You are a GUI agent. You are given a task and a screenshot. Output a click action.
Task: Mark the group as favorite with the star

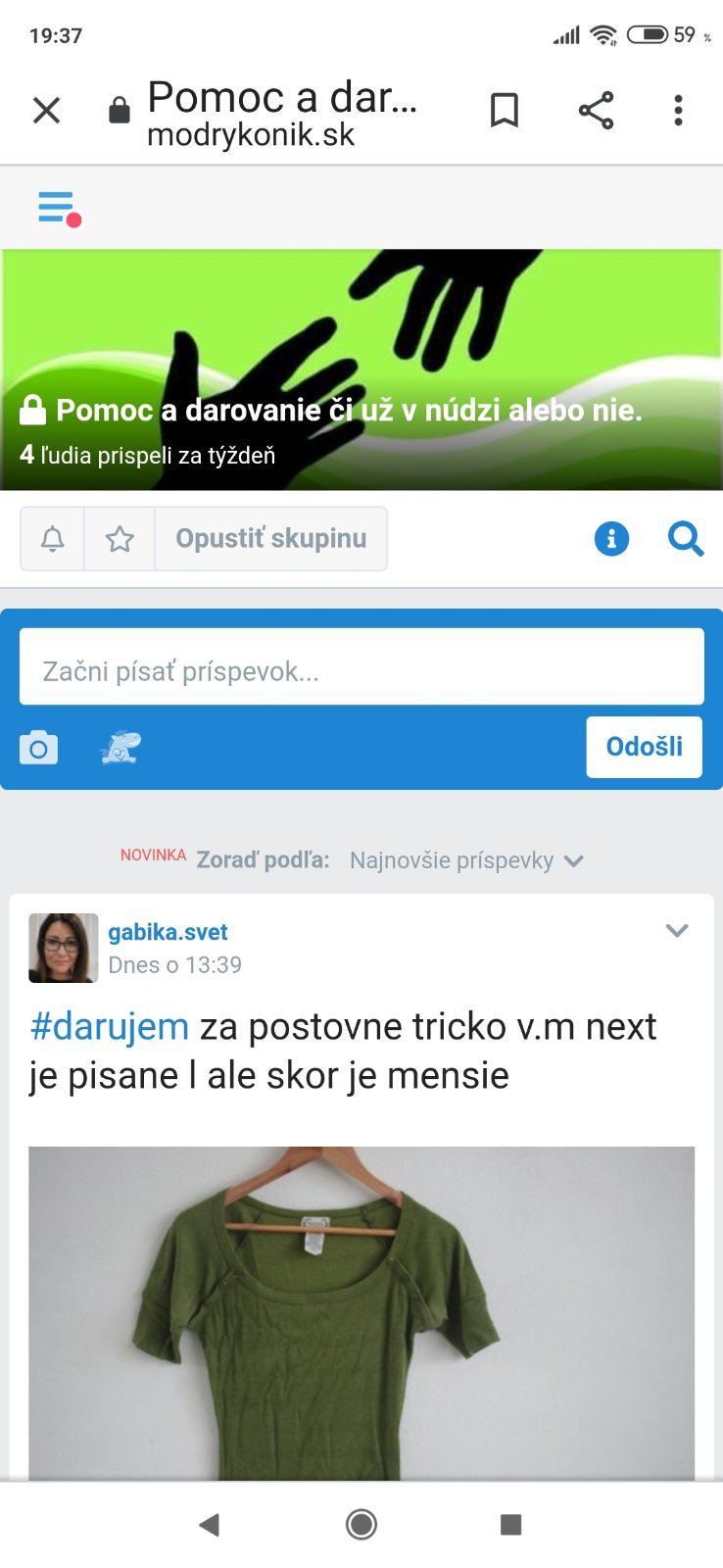point(120,538)
